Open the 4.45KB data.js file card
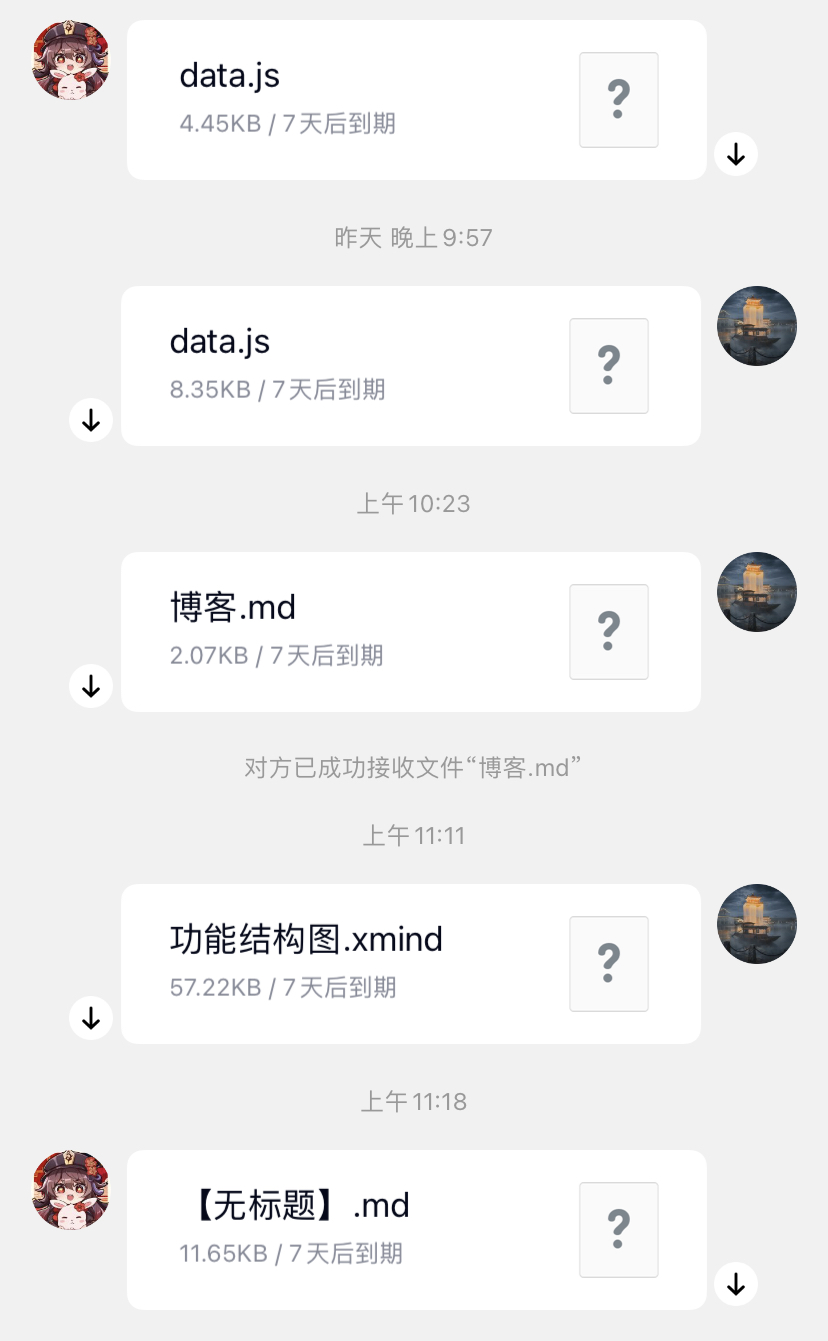The height and width of the screenshot is (1341, 828). (416, 100)
